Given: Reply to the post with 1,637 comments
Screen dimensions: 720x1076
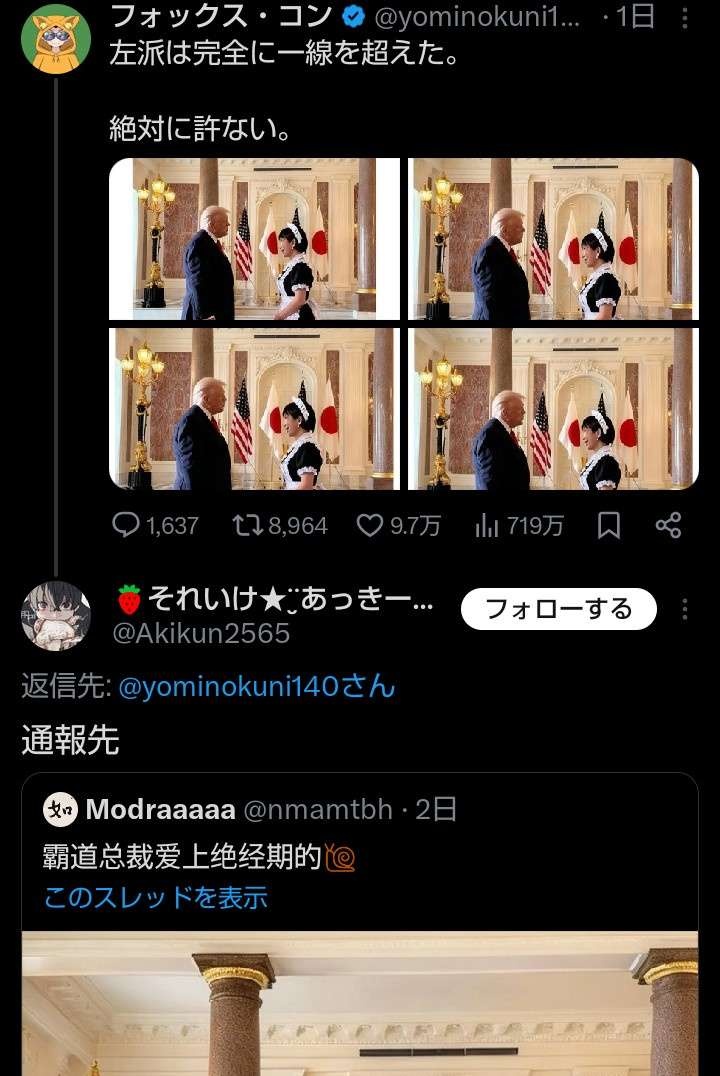Looking at the screenshot, I should coord(126,525).
